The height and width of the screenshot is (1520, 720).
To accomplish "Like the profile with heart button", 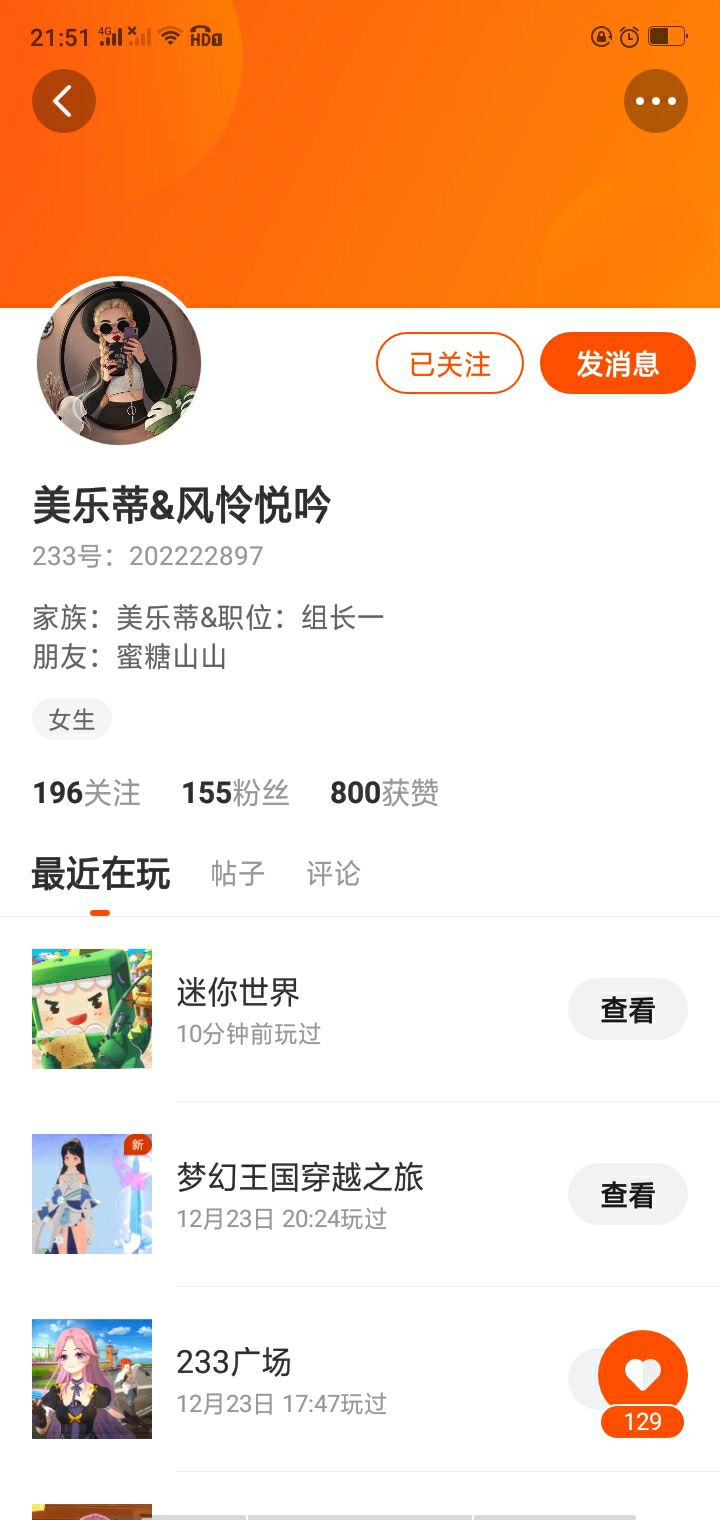I will pos(643,1375).
